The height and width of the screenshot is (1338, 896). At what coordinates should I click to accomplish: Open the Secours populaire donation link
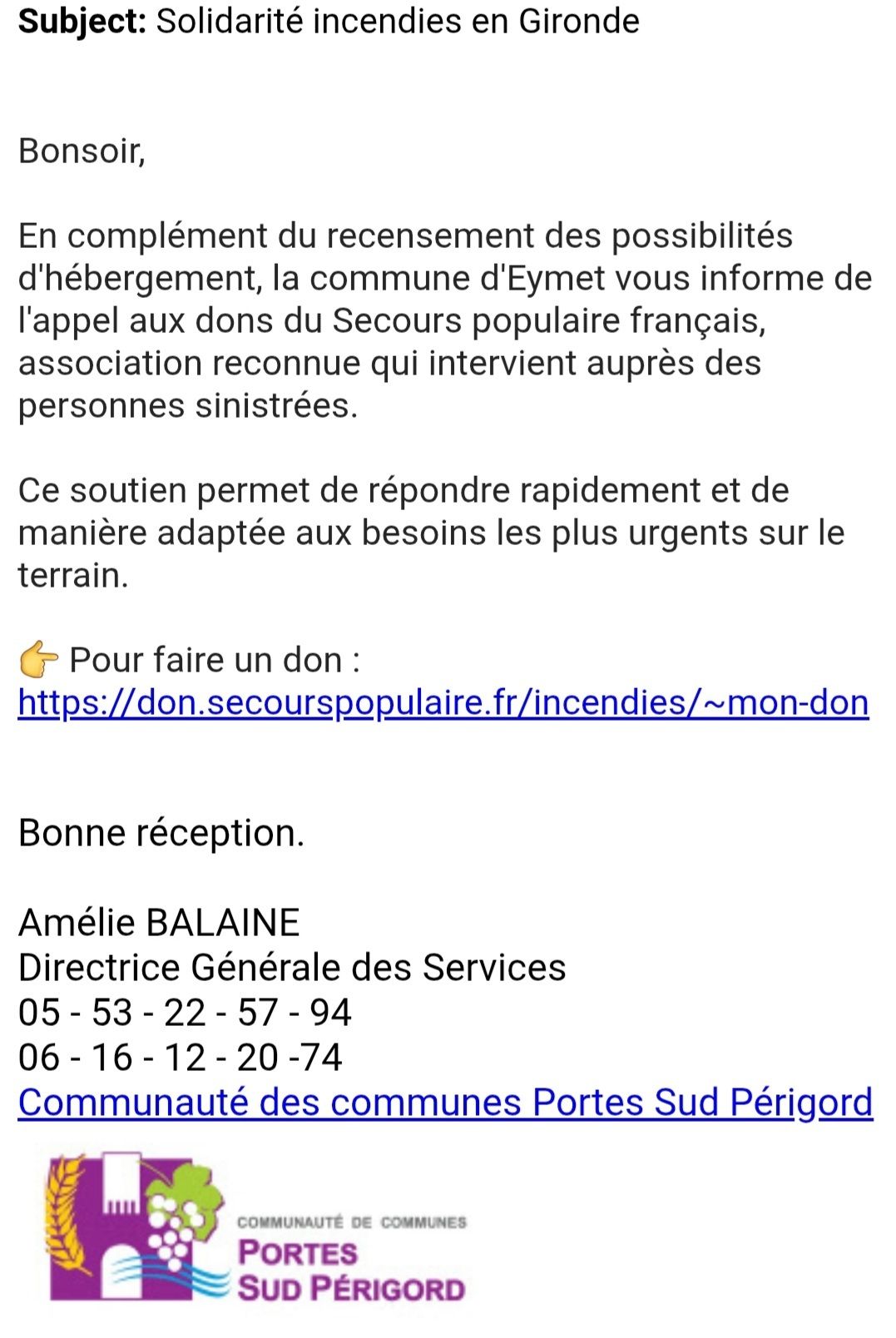pos(443,703)
